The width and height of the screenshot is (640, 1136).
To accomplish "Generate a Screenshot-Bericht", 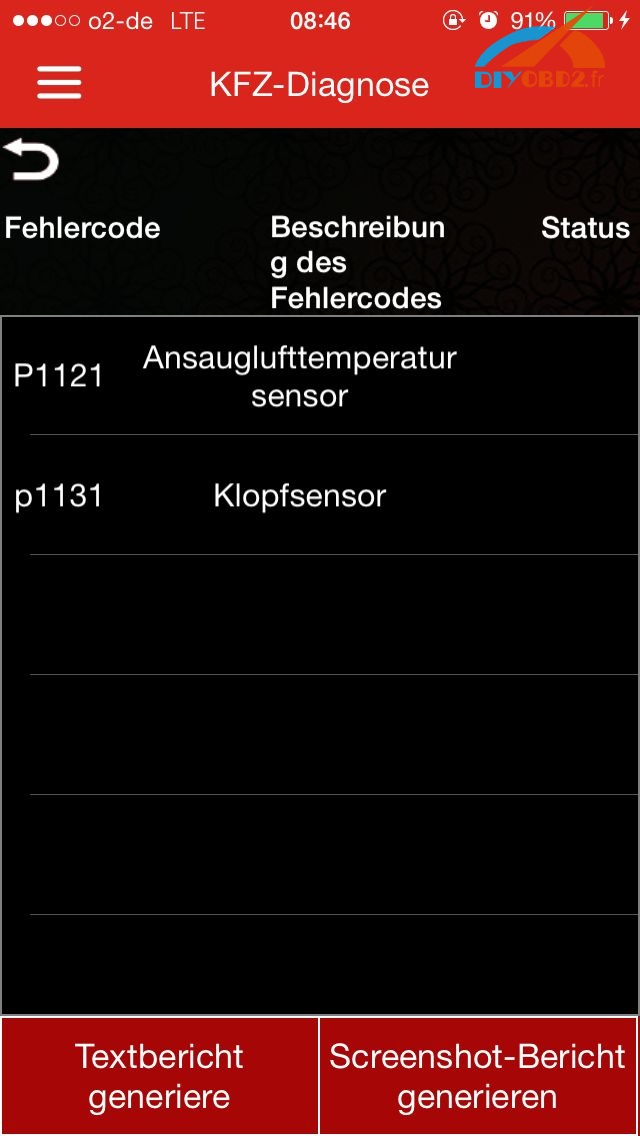I will click(x=478, y=1076).
